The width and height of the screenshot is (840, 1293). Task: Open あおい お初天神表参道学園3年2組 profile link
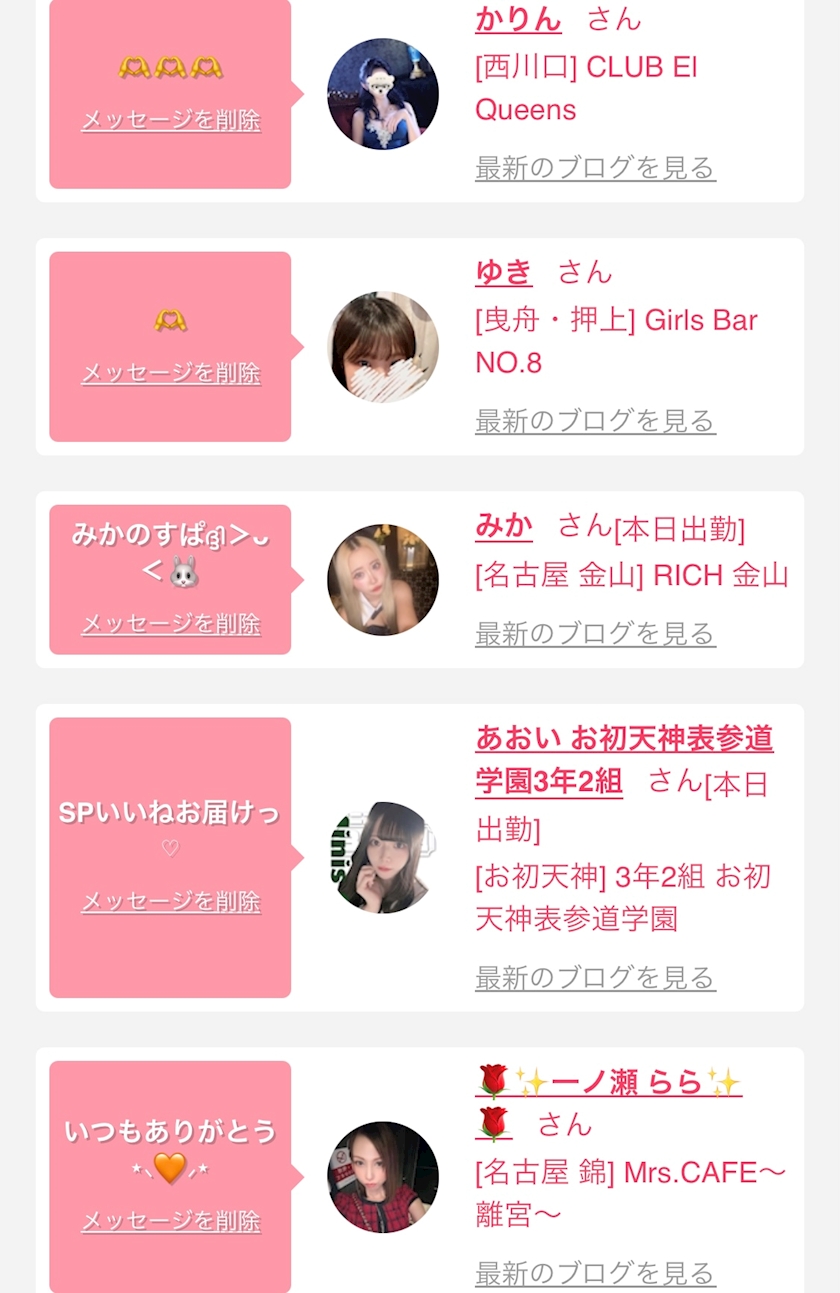pos(624,760)
